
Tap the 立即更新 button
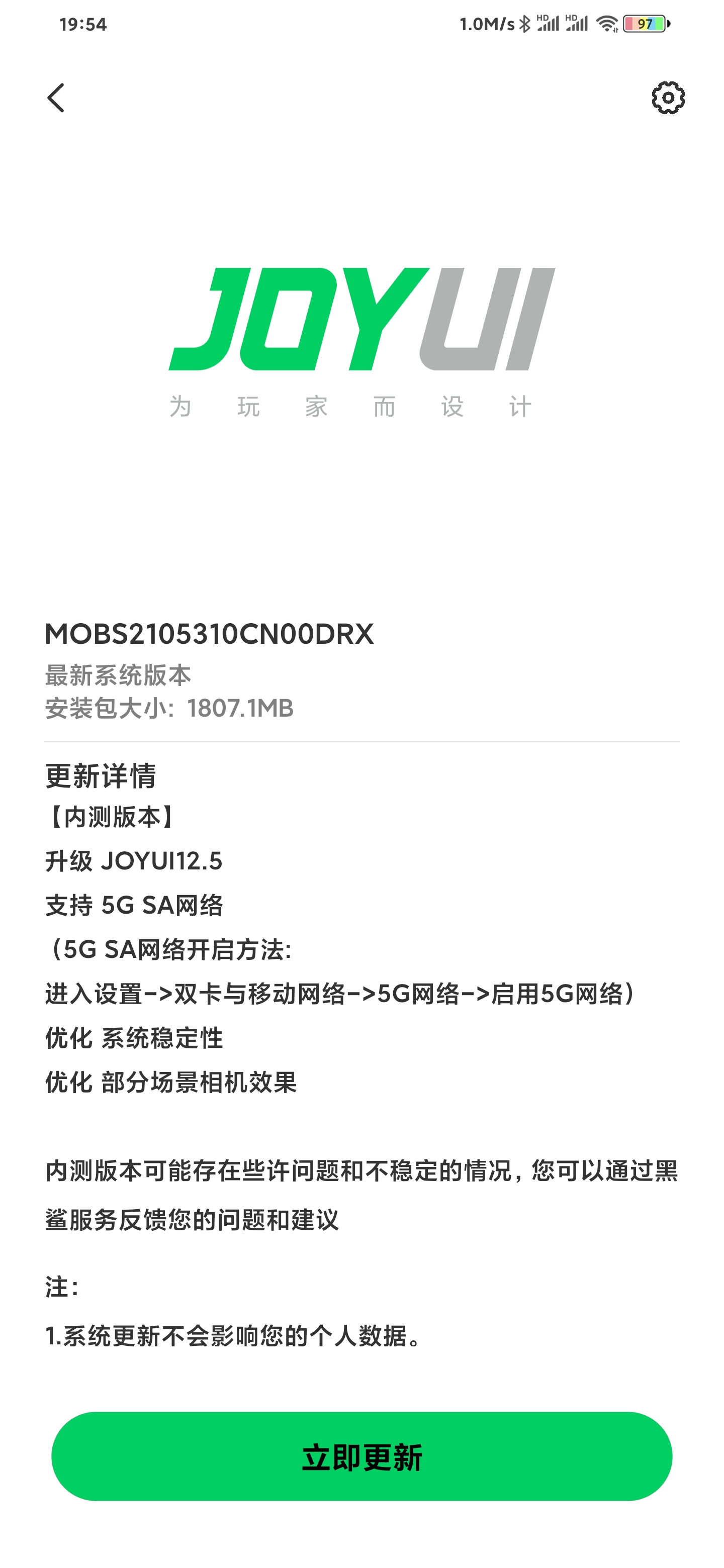[361, 1456]
